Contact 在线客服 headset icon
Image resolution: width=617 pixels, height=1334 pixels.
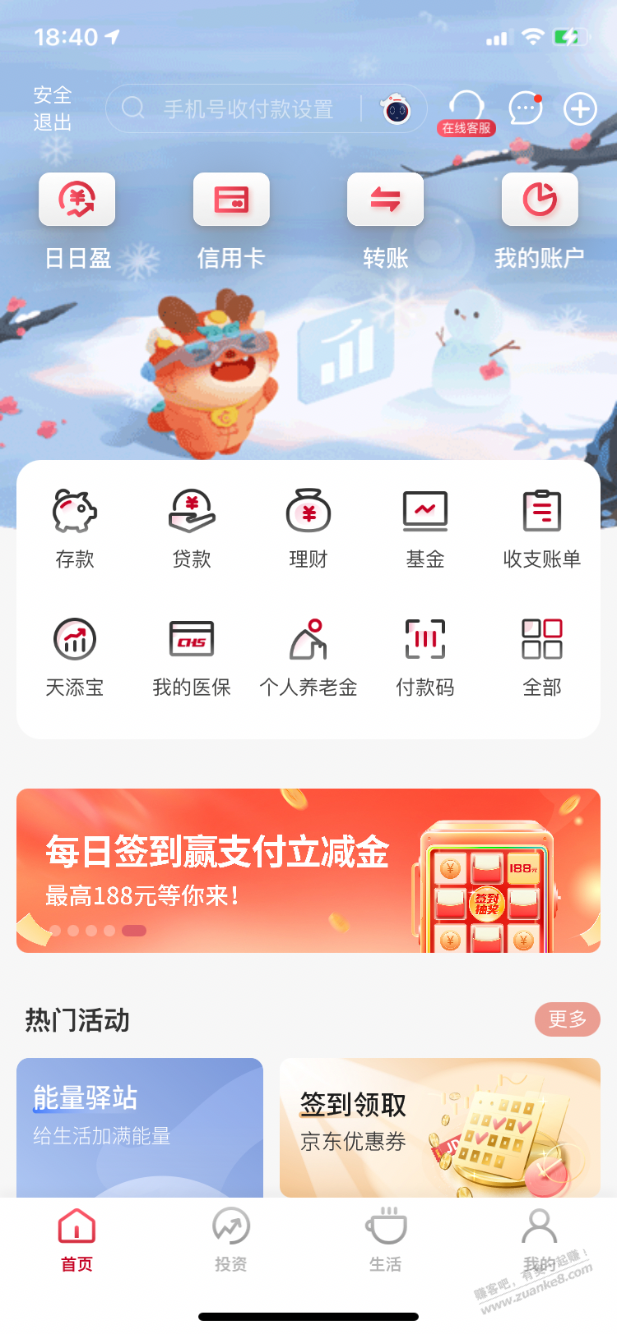pos(466,112)
